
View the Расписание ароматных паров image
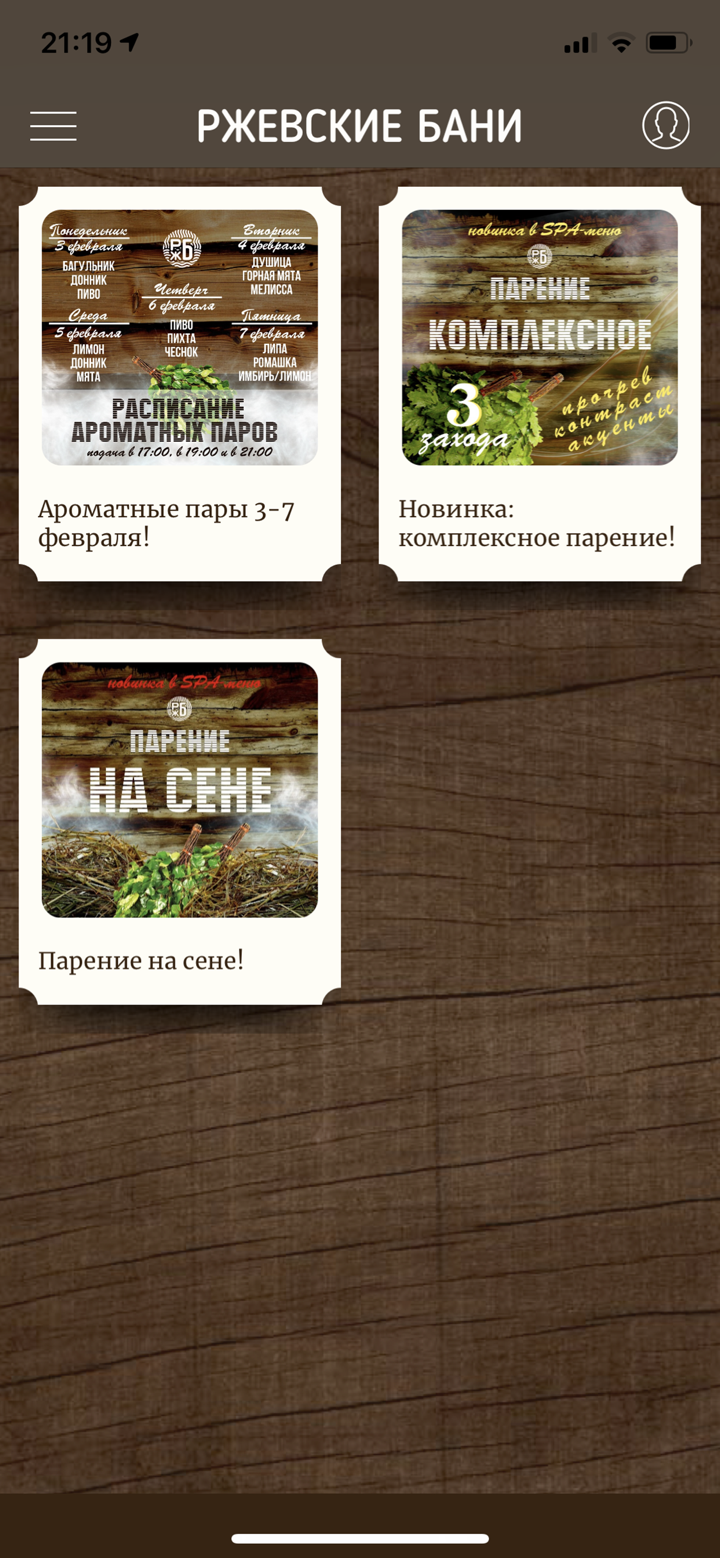(178, 337)
